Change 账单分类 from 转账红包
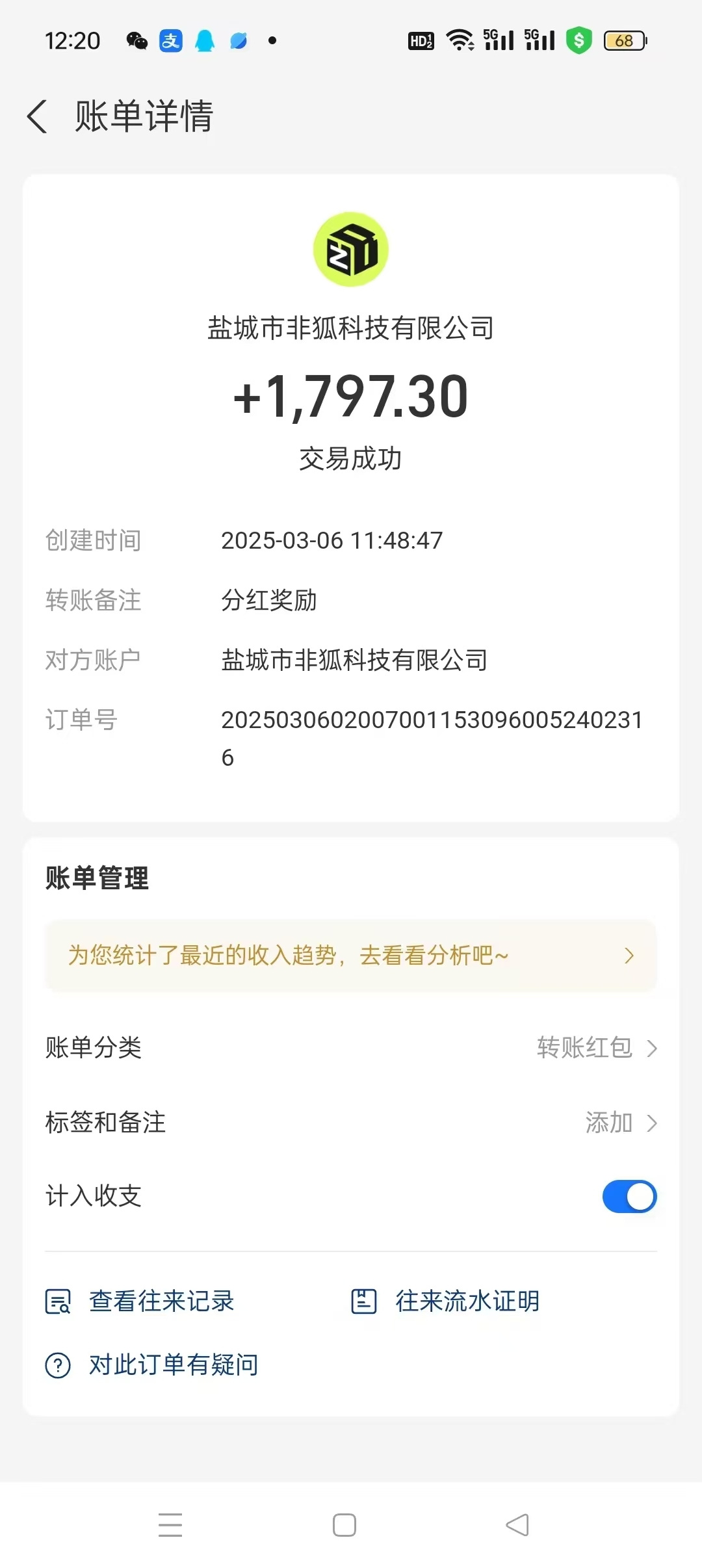 coord(351,1048)
